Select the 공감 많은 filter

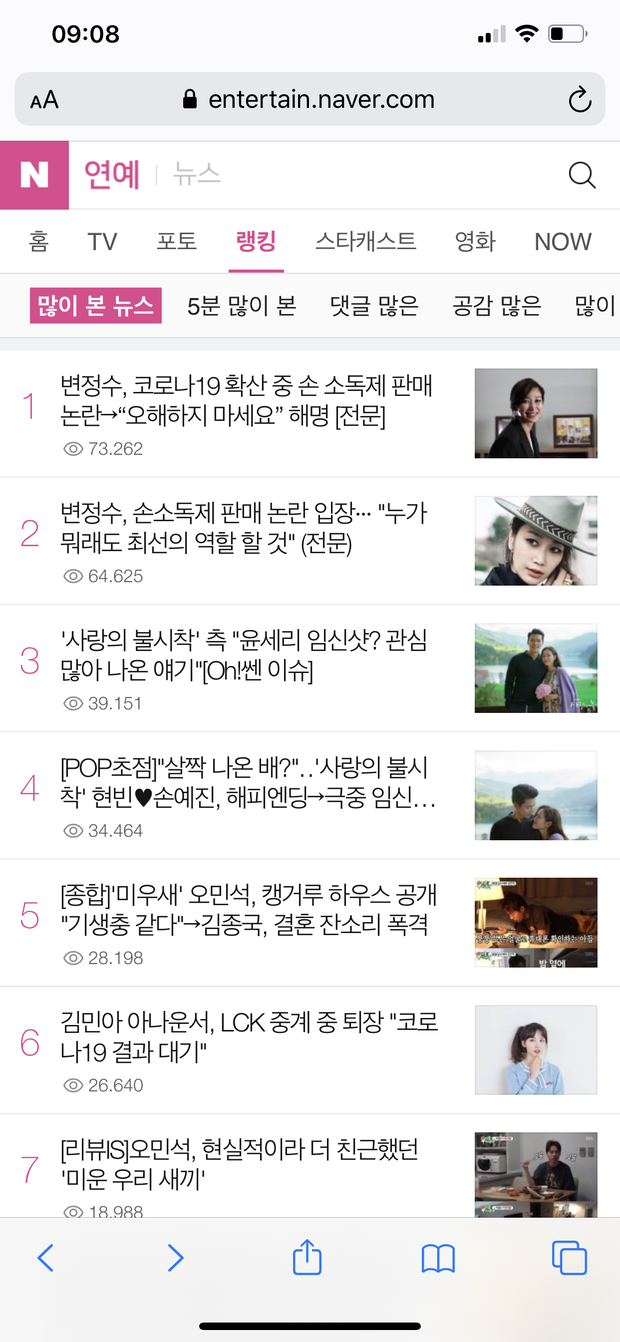(x=497, y=306)
